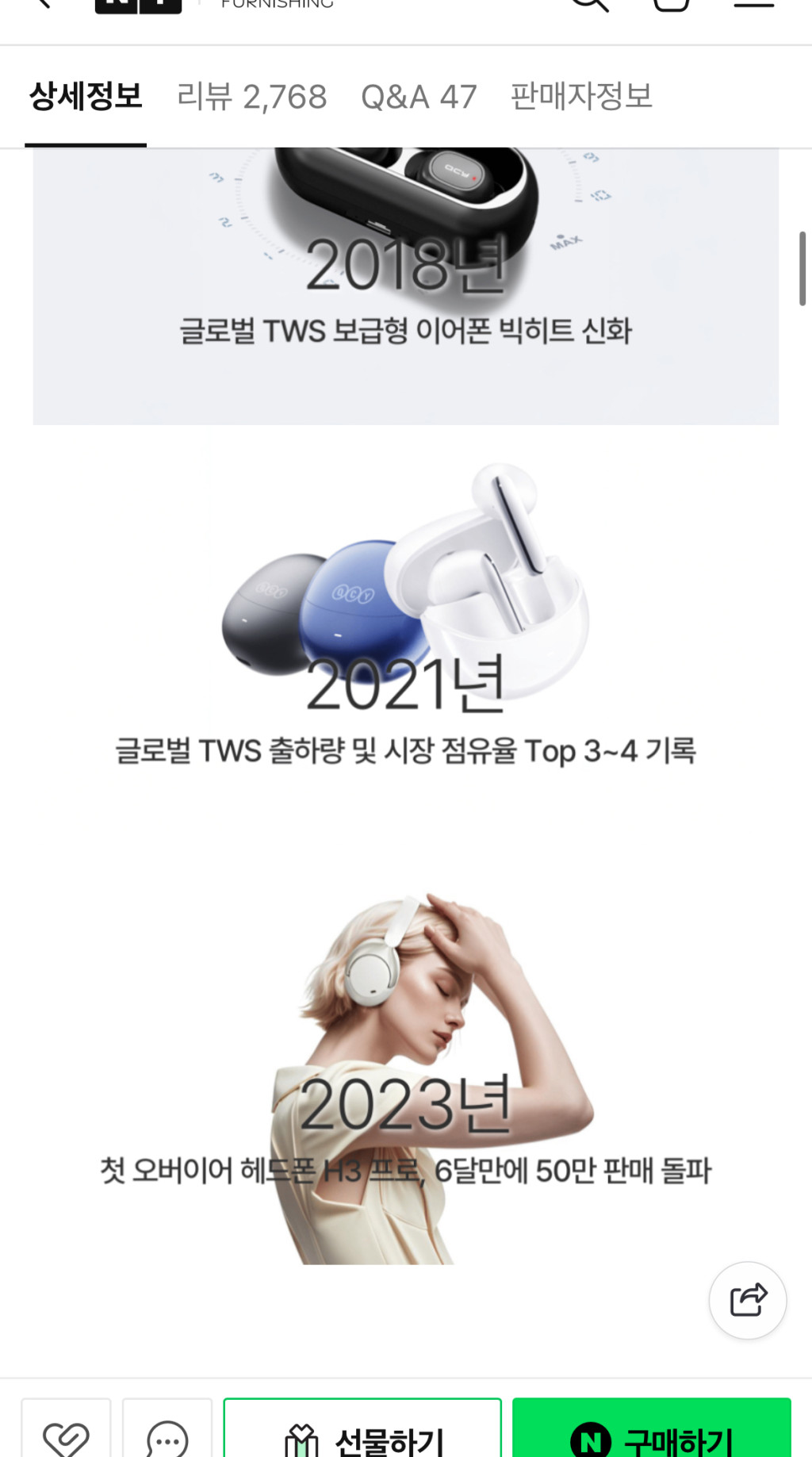Switch to the 리뷰 2,768 tab

pos(251,97)
